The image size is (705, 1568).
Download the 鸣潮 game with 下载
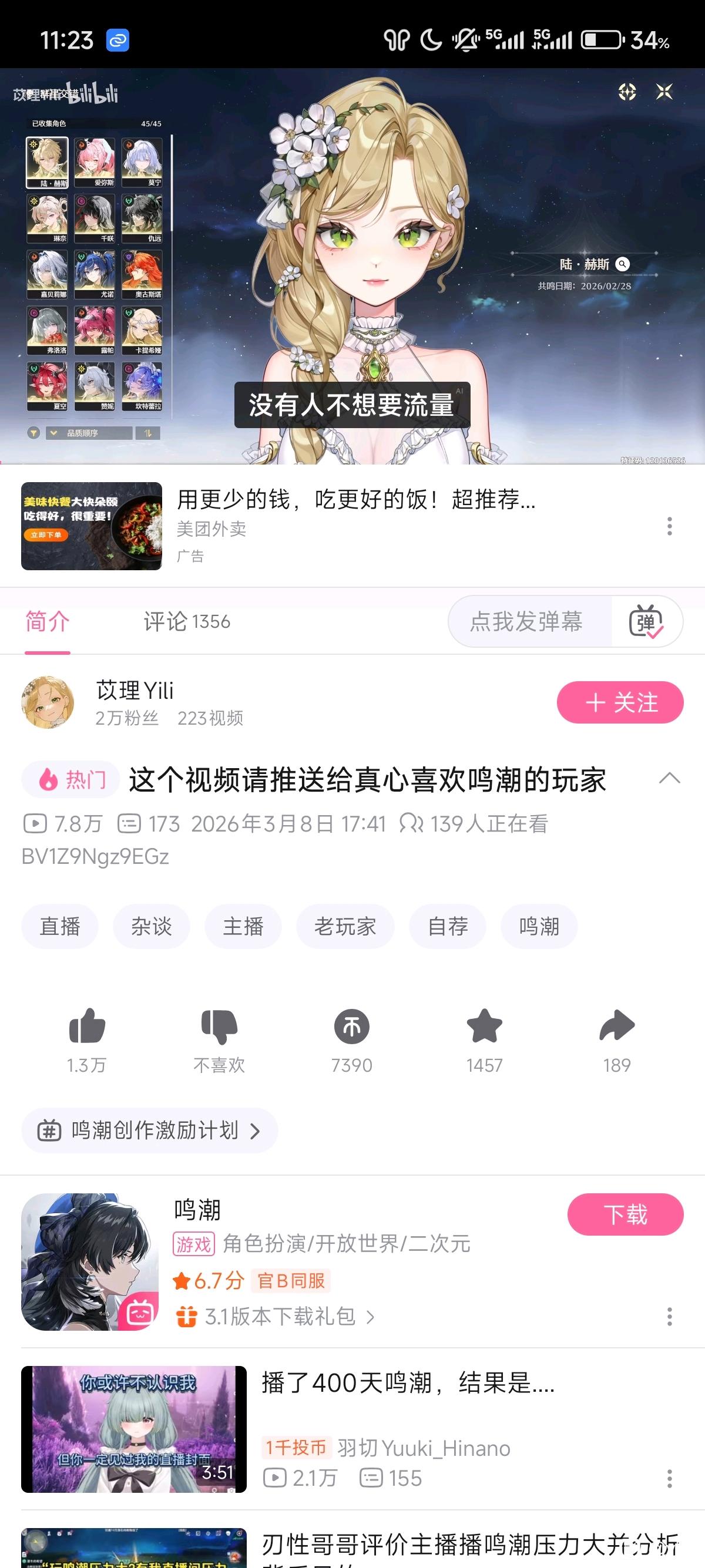625,1215
